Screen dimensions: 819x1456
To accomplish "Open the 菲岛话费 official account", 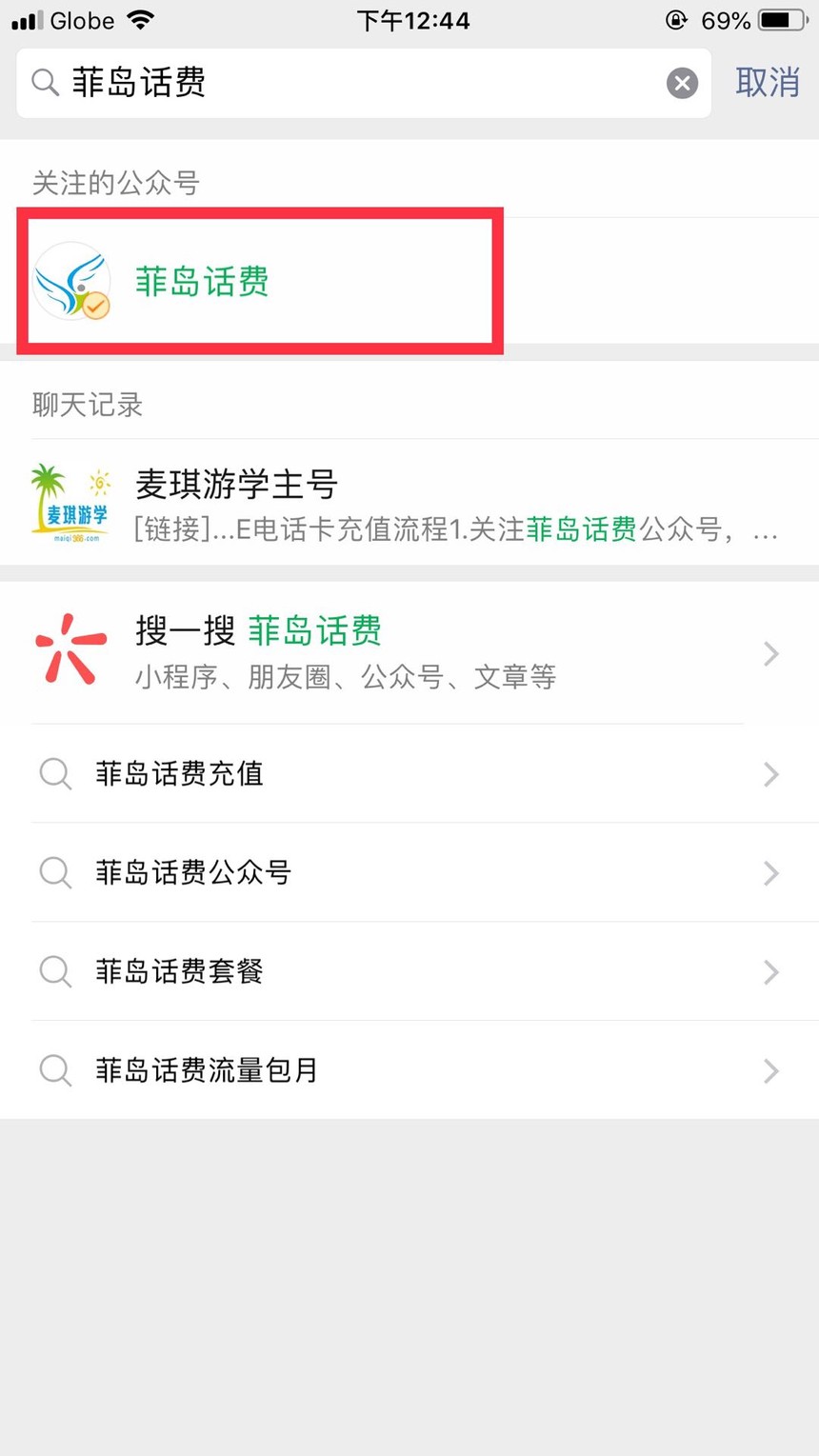I will [x=259, y=282].
